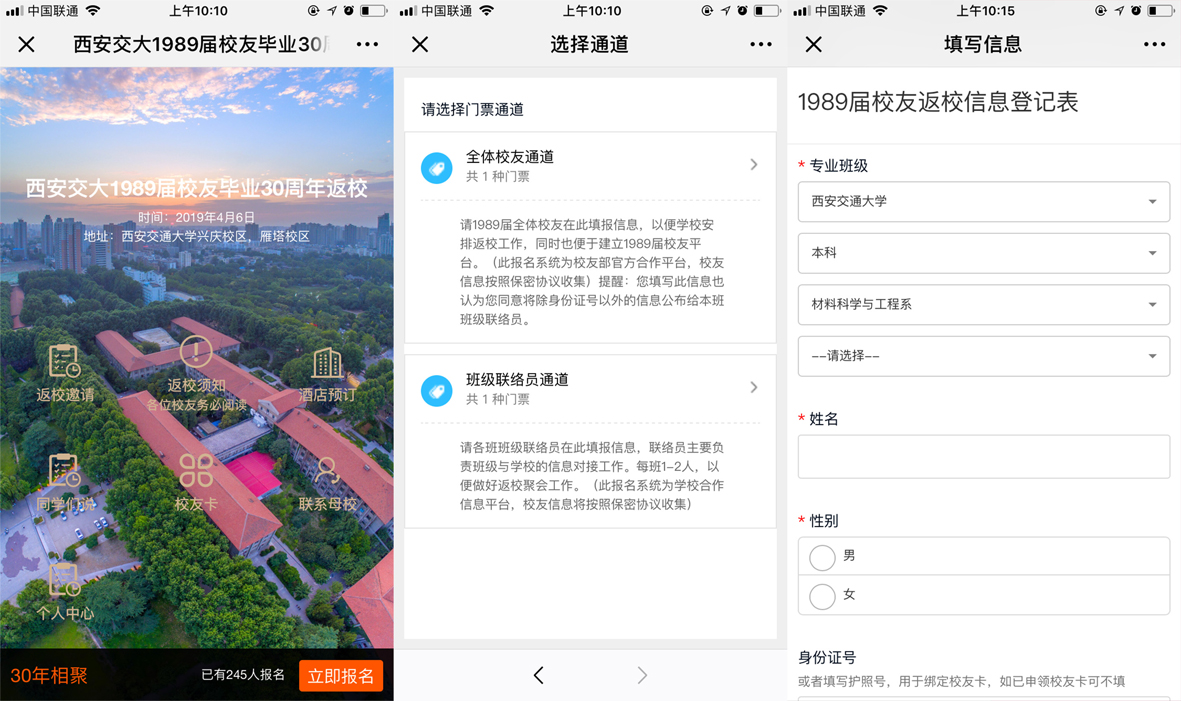This screenshot has height=701, width=1181.
Task: Go back using the bottom left arrow on 选择通道
Action: click(538, 676)
